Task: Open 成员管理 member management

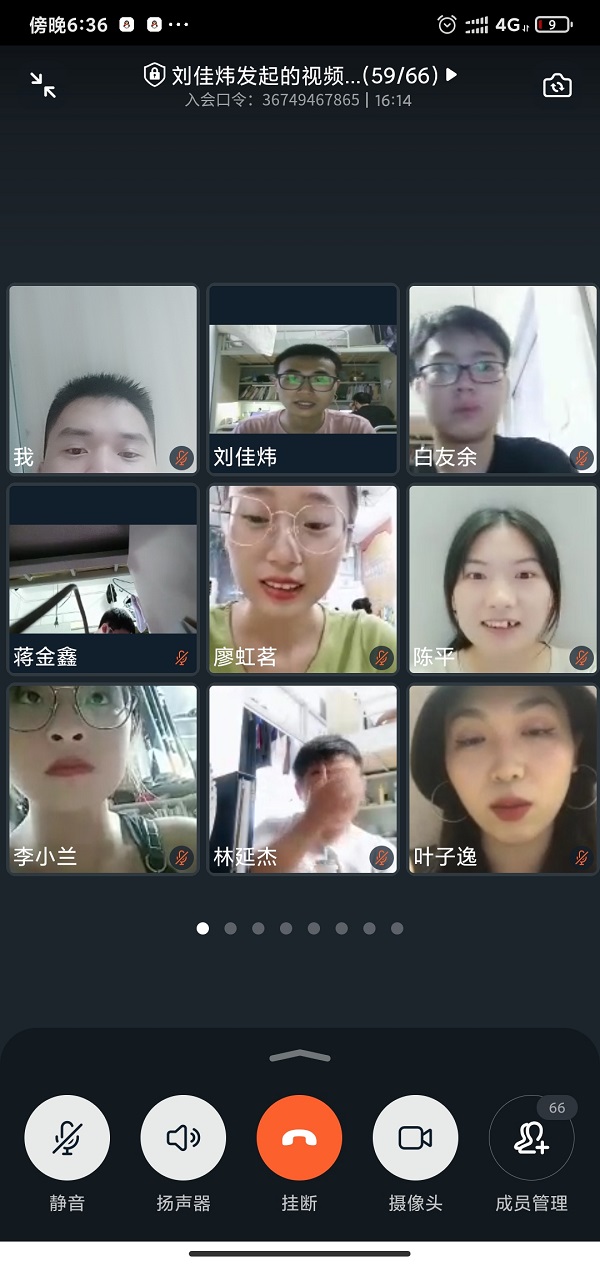Action: [x=531, y=1138]
